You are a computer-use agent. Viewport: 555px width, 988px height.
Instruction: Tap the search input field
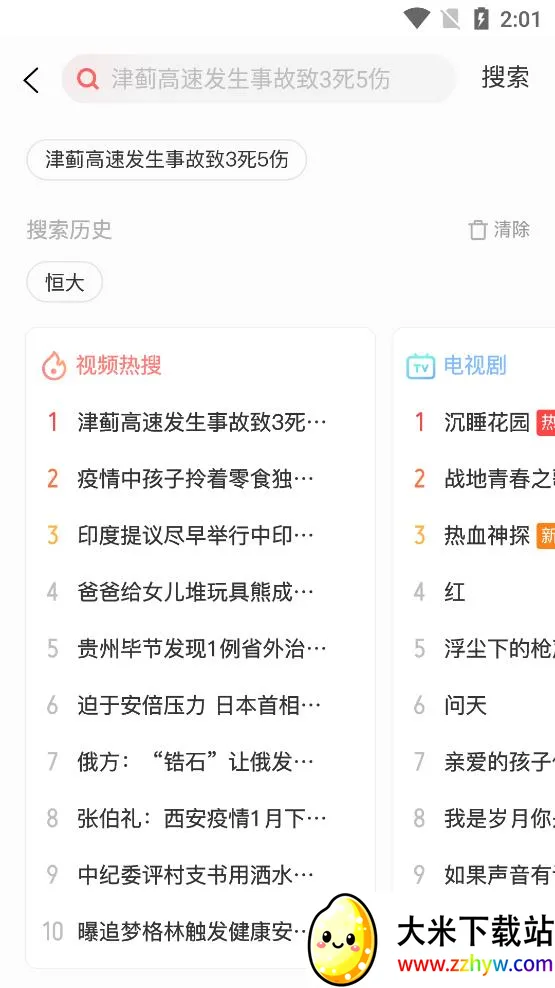[x=258, y=79]
